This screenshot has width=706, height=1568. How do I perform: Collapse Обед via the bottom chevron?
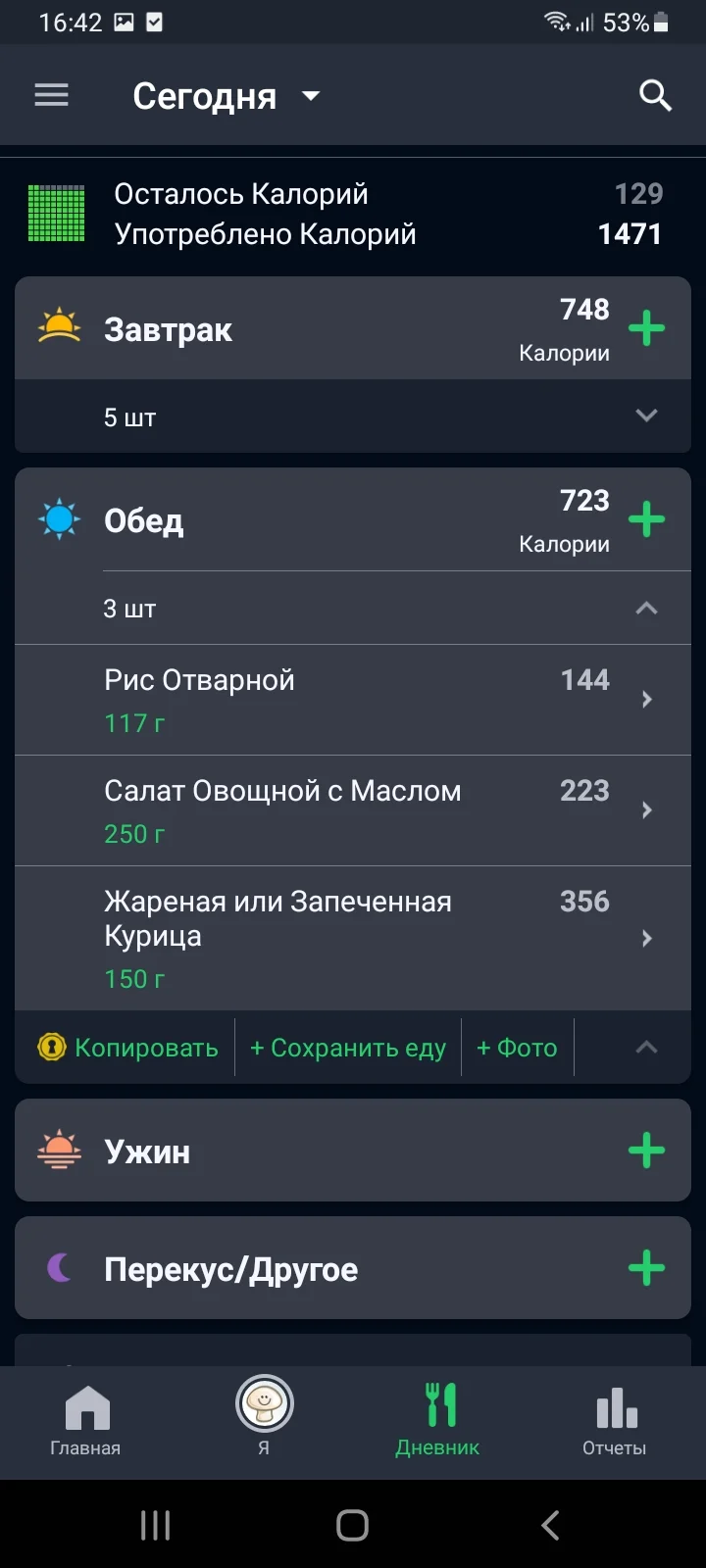click(646, 1047)
